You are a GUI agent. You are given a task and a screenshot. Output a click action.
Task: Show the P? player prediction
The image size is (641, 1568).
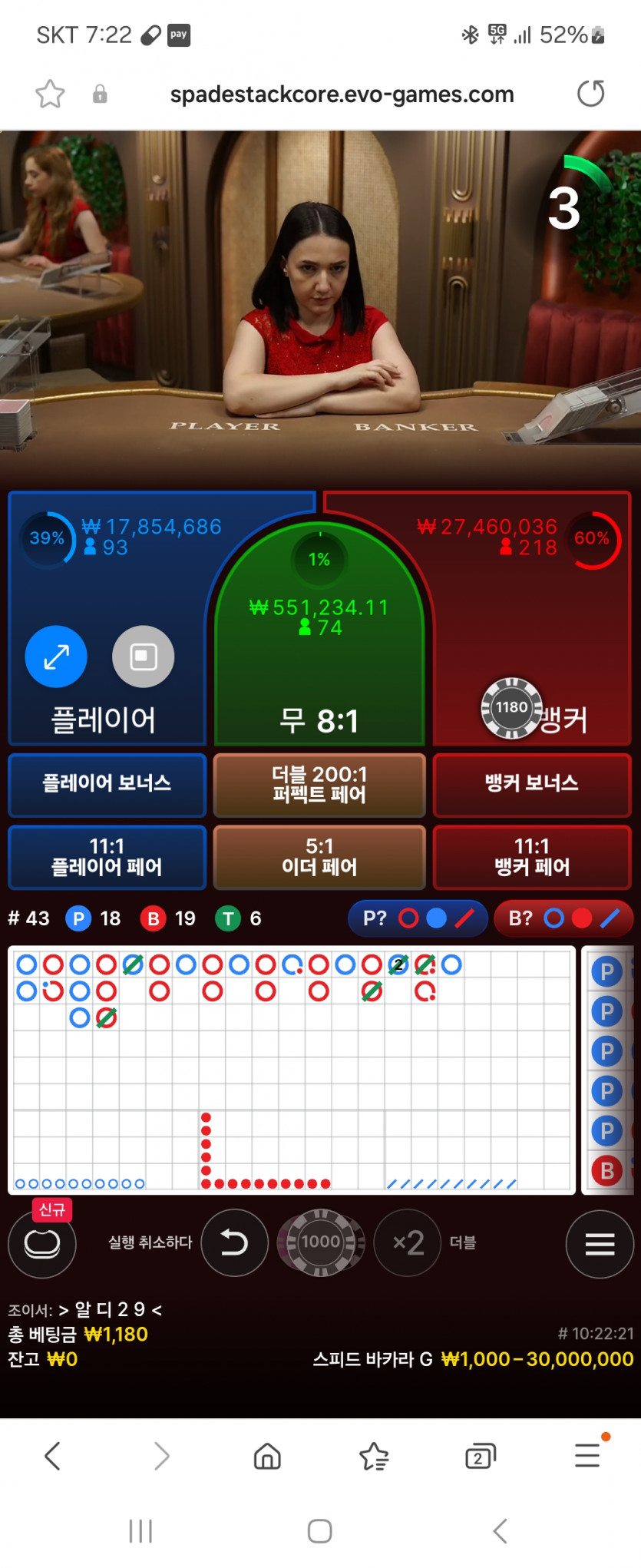[418, 918]
